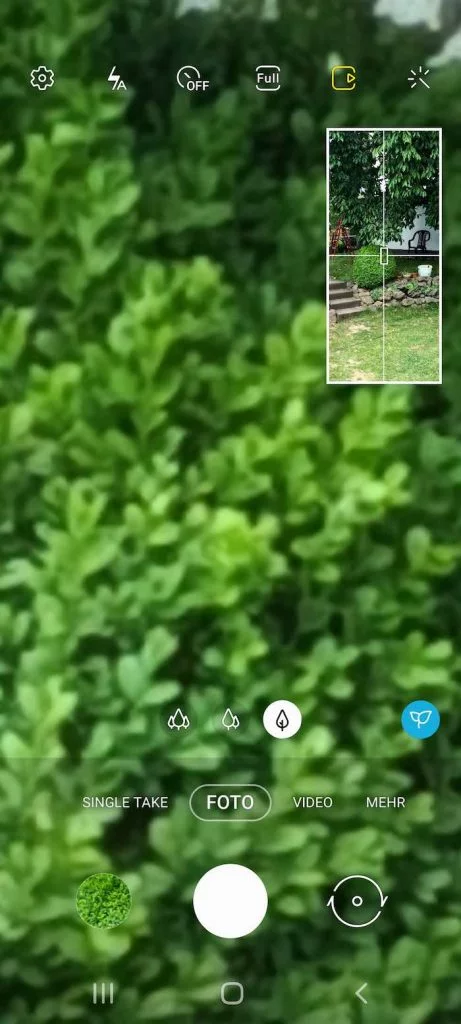Screen dimensions: 461x1024
Task: Take a photo with shutter button
Action: (230, 901)
